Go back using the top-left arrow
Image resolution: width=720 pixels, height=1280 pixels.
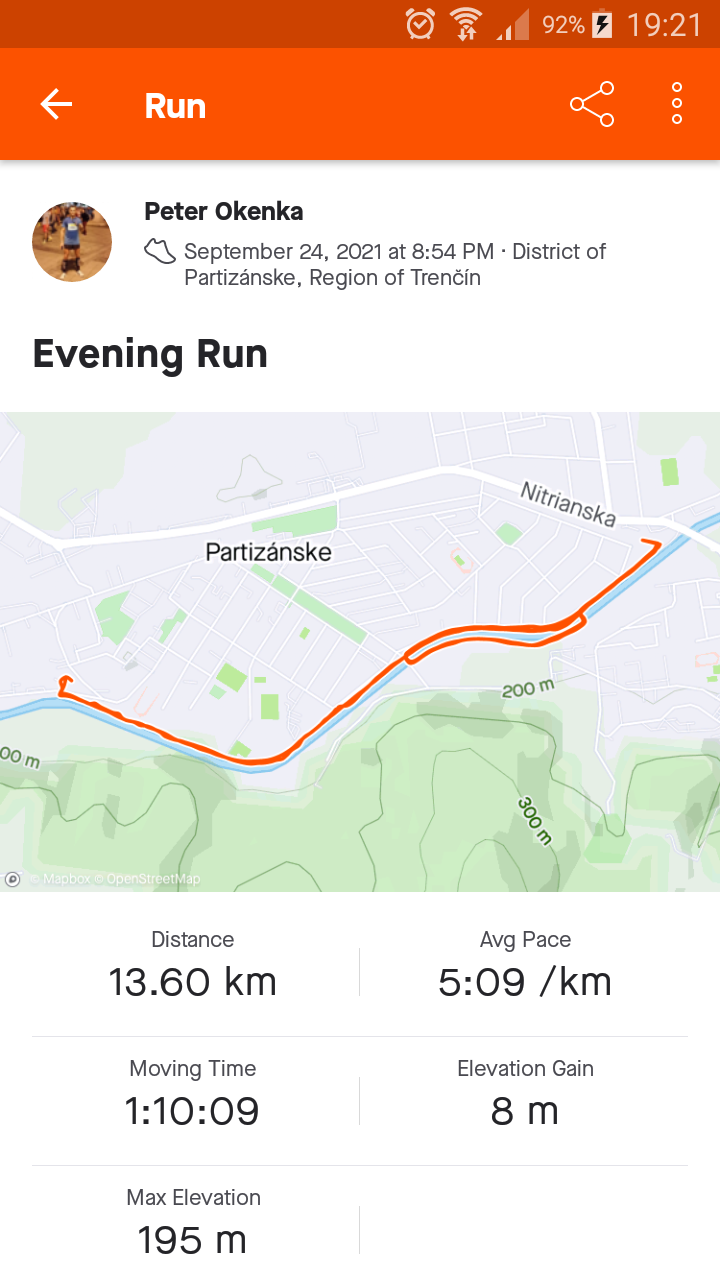pos(56,104)
